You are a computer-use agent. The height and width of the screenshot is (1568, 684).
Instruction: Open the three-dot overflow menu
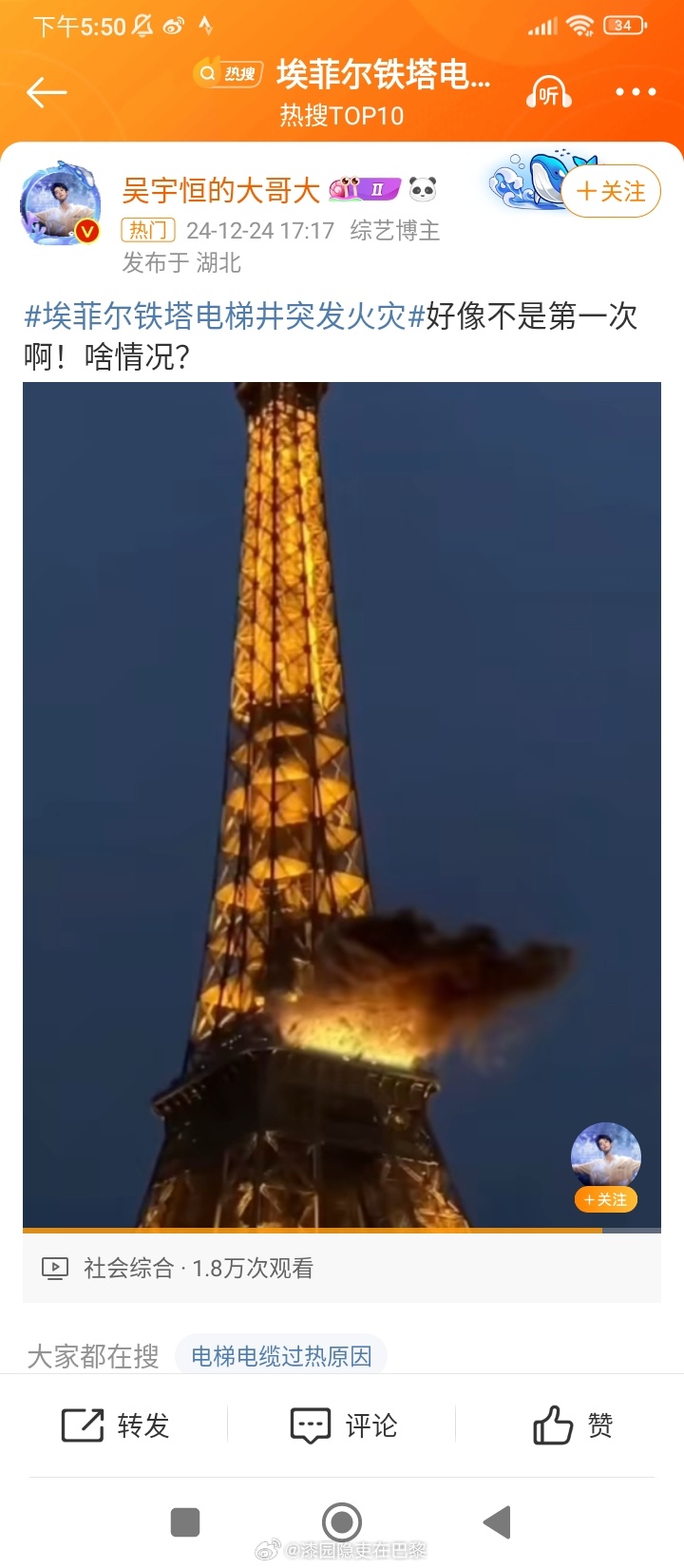636,92
